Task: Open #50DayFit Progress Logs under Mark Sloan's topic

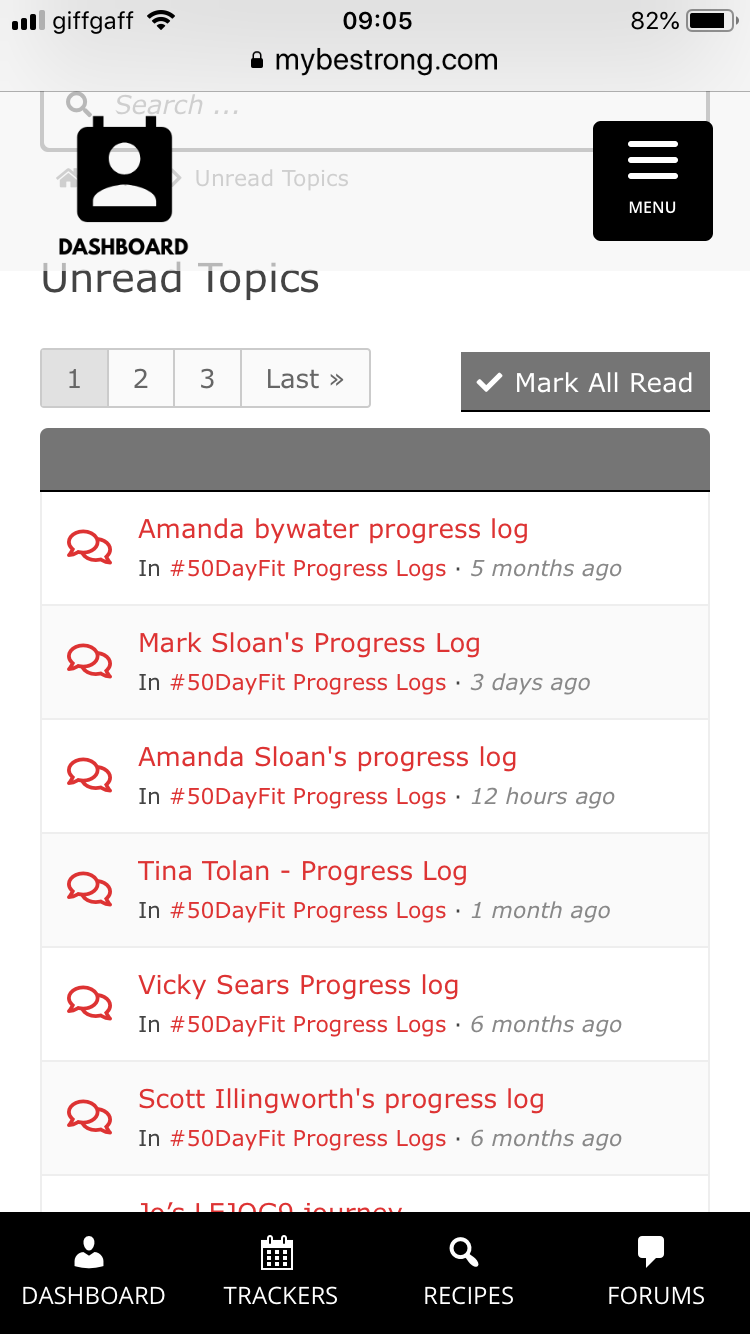Action: coord(308,683)
